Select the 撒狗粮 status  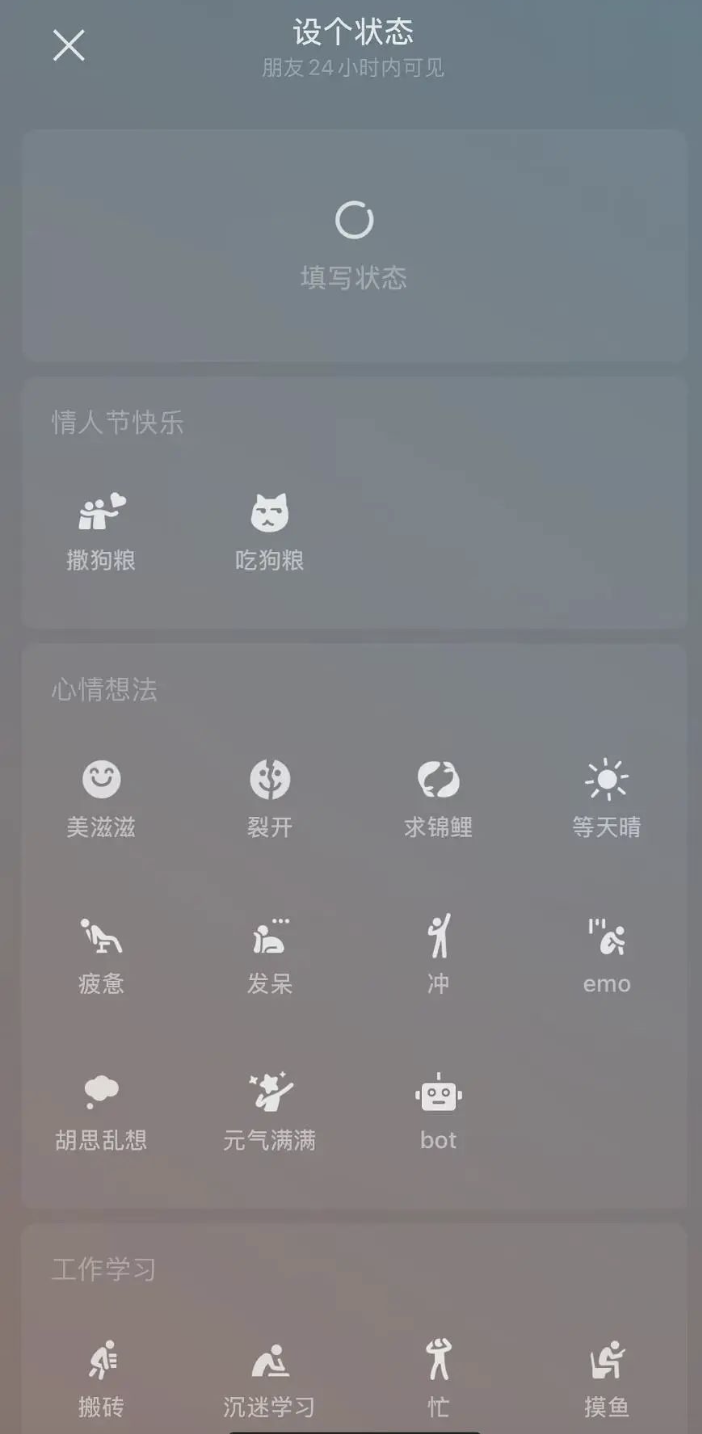[101, 532]
